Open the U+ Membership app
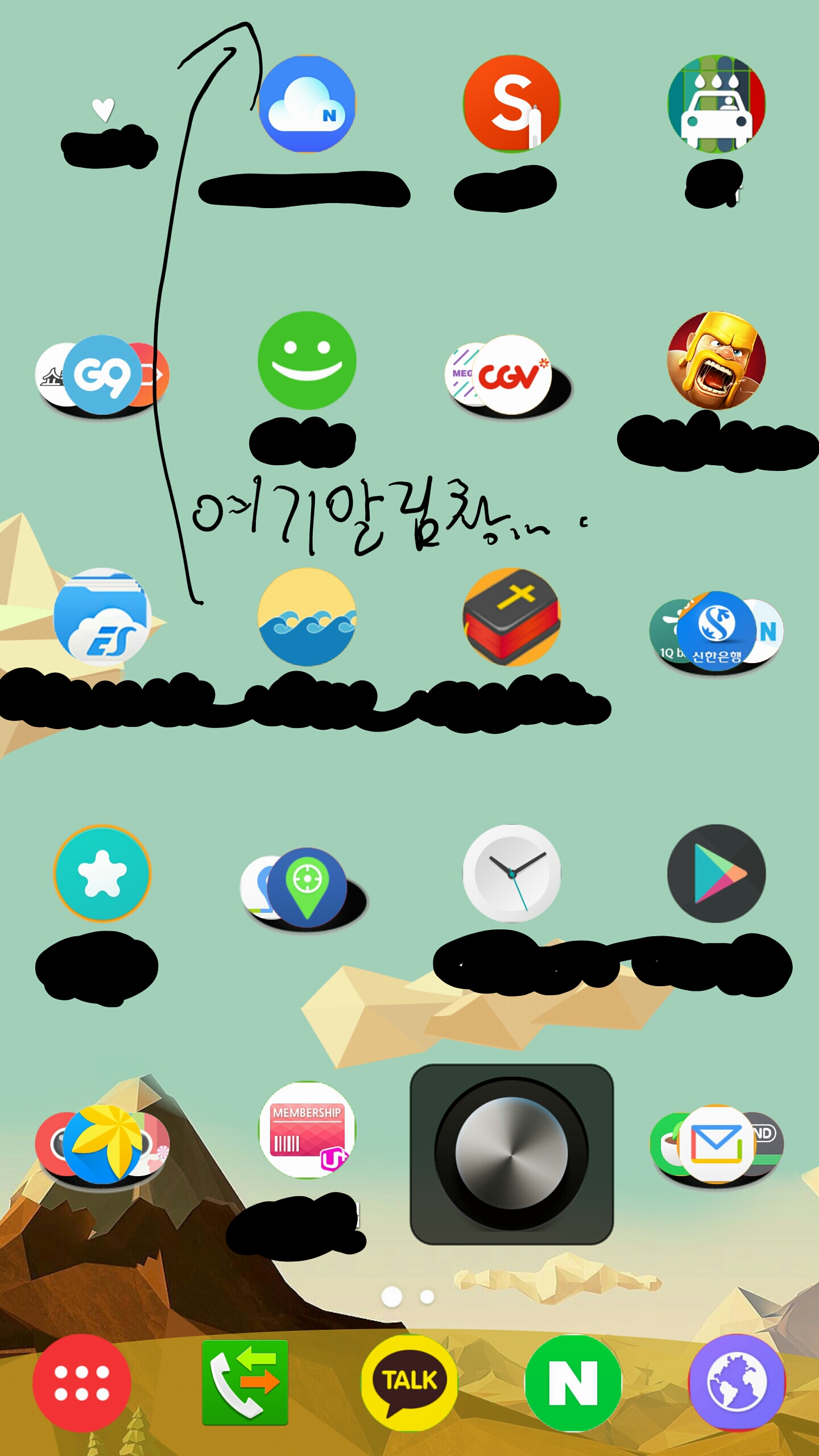Screen dimensions: 819x1456 pyautogui.click(x=307, y=1130)
